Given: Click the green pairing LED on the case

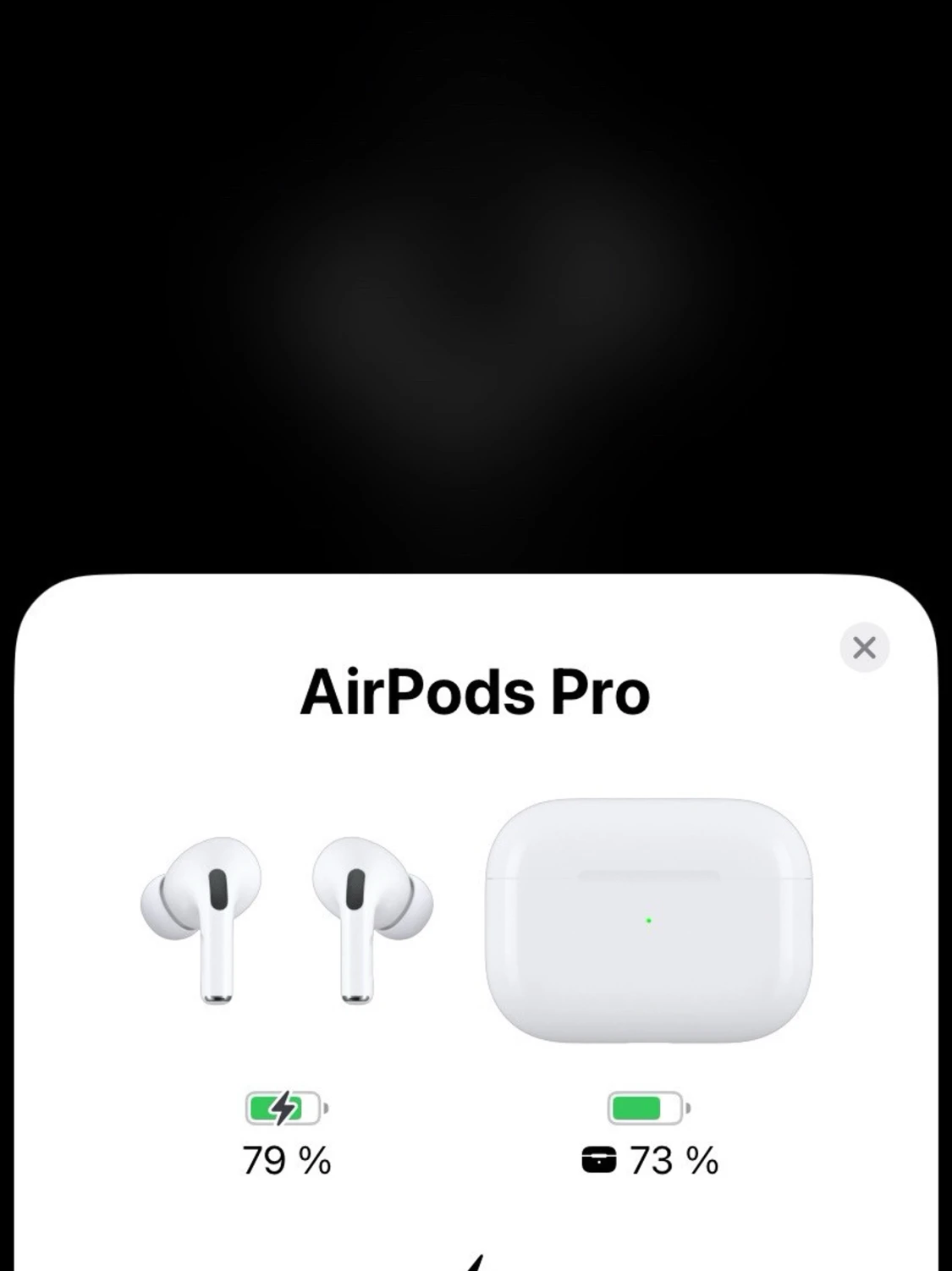Looking at the screenshot, I should 648,919.
